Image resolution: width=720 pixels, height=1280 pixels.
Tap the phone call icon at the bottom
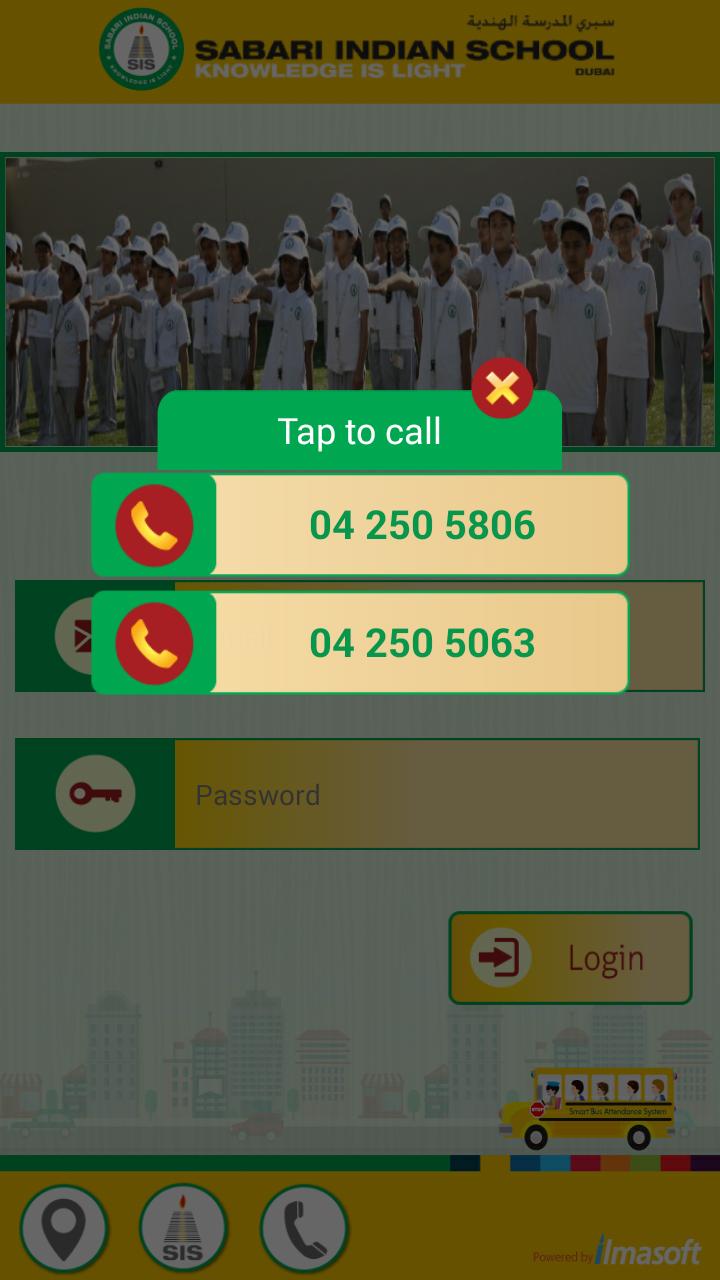pyautogui.click(x=304, y=1229)
